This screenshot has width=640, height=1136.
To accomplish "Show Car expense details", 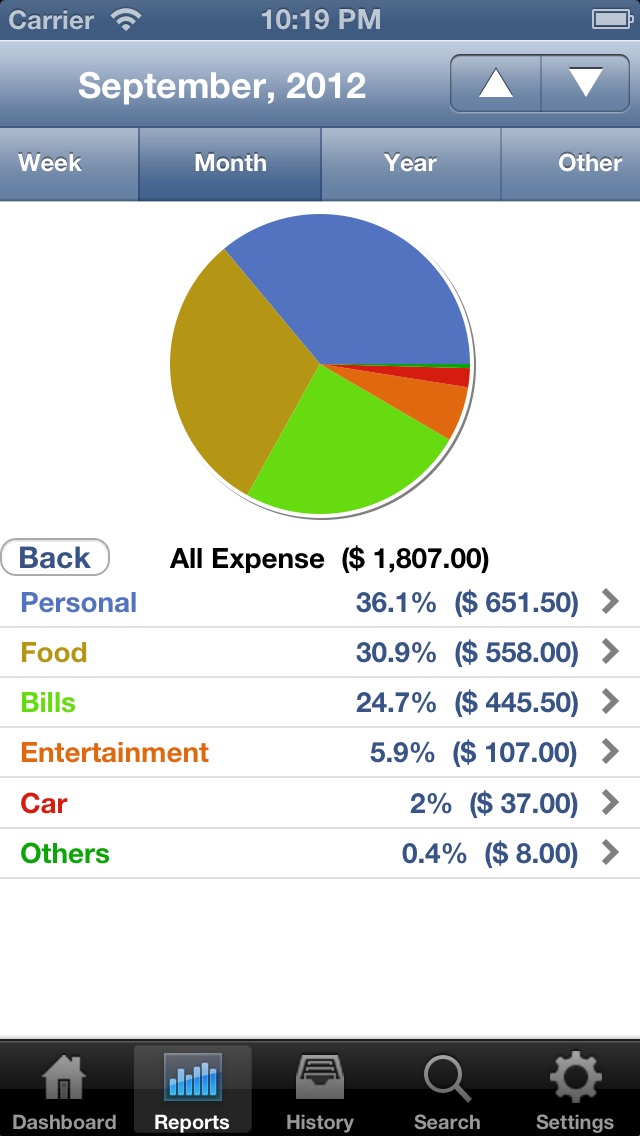I will tap(320, 803).
